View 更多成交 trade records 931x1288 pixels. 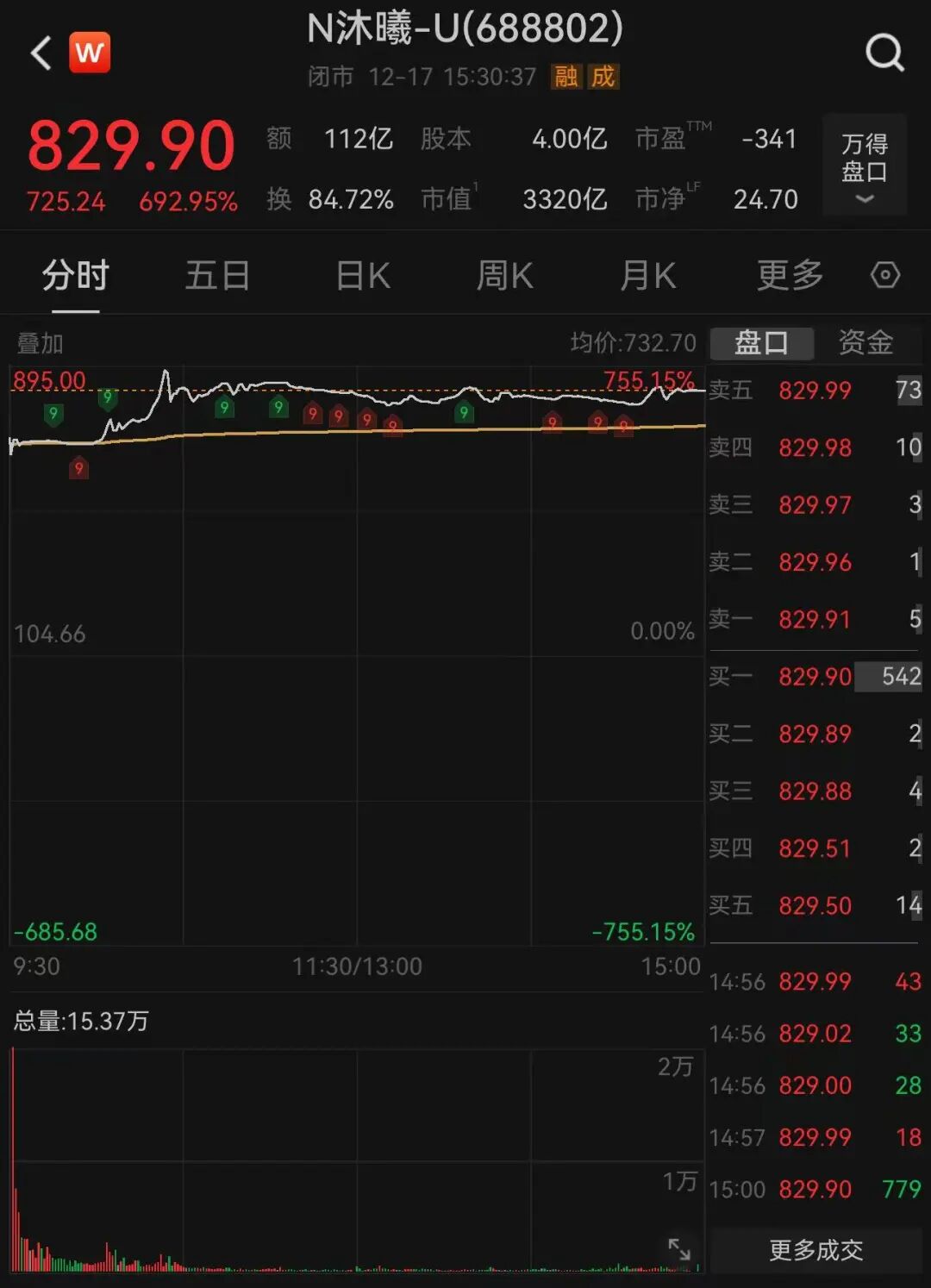(x=815, y=1250)
